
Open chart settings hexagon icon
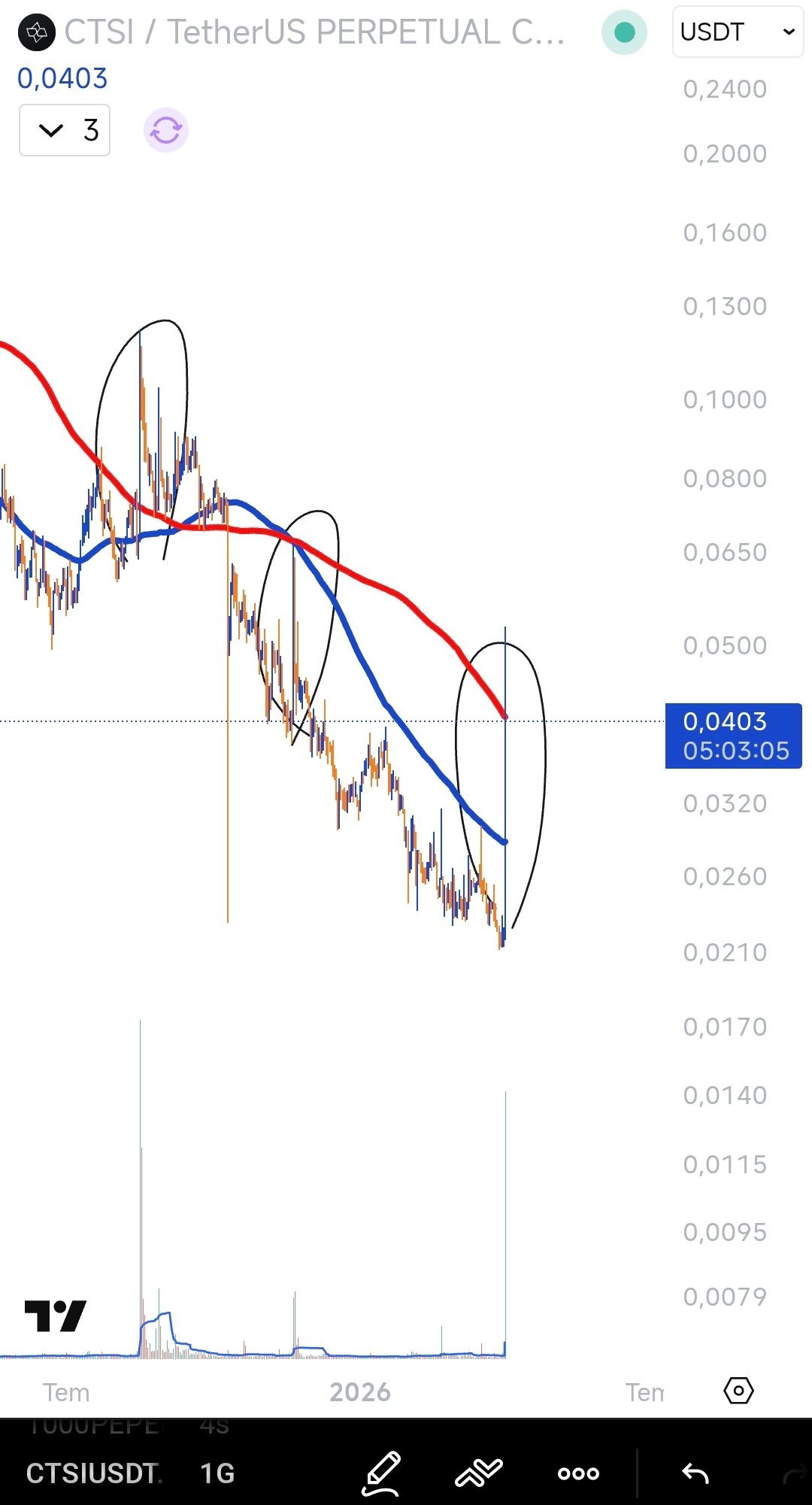[x=738, y=1391]
